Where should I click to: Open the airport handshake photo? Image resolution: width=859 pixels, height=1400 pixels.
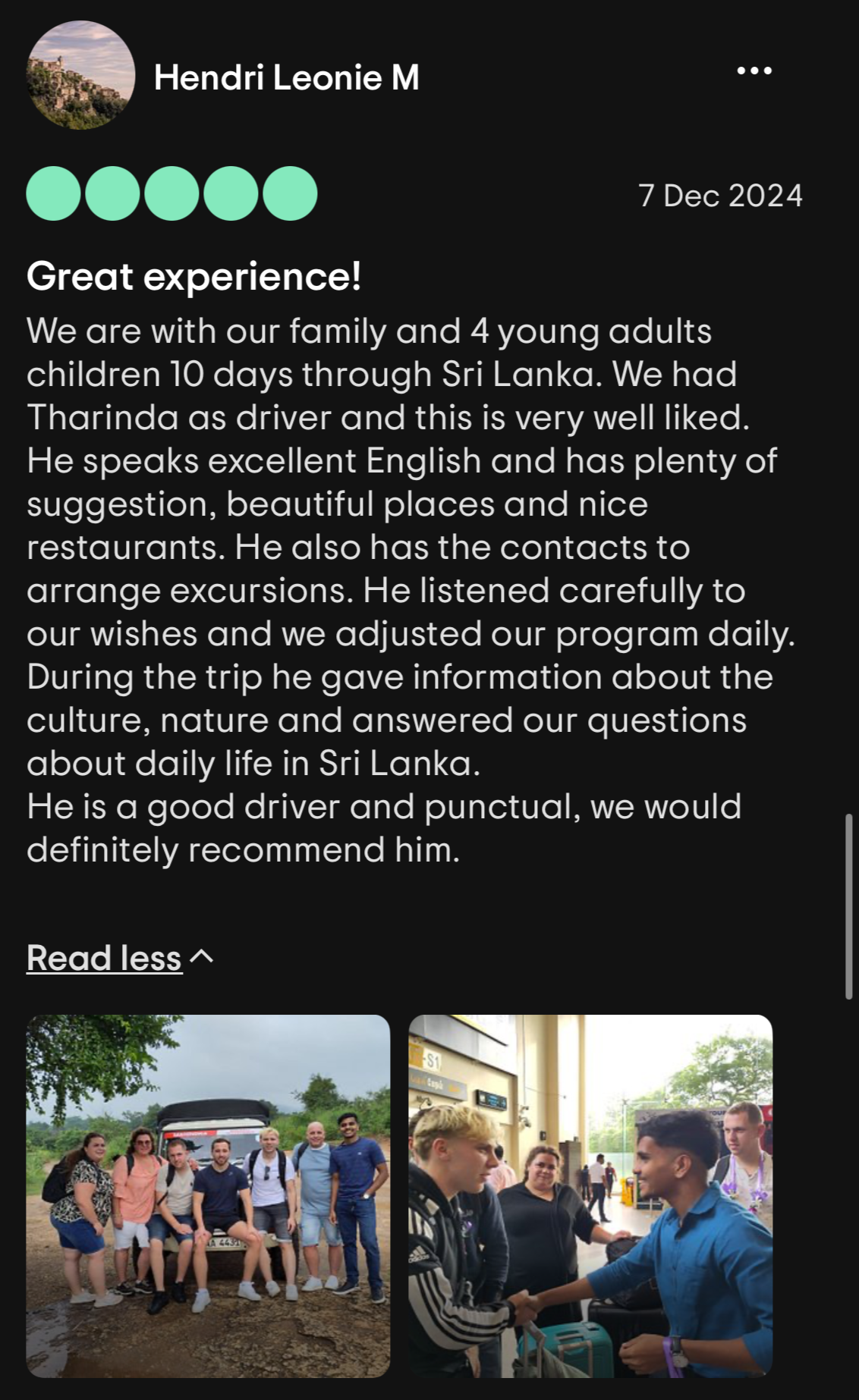pyautogui.click(x=590, y=1196)
